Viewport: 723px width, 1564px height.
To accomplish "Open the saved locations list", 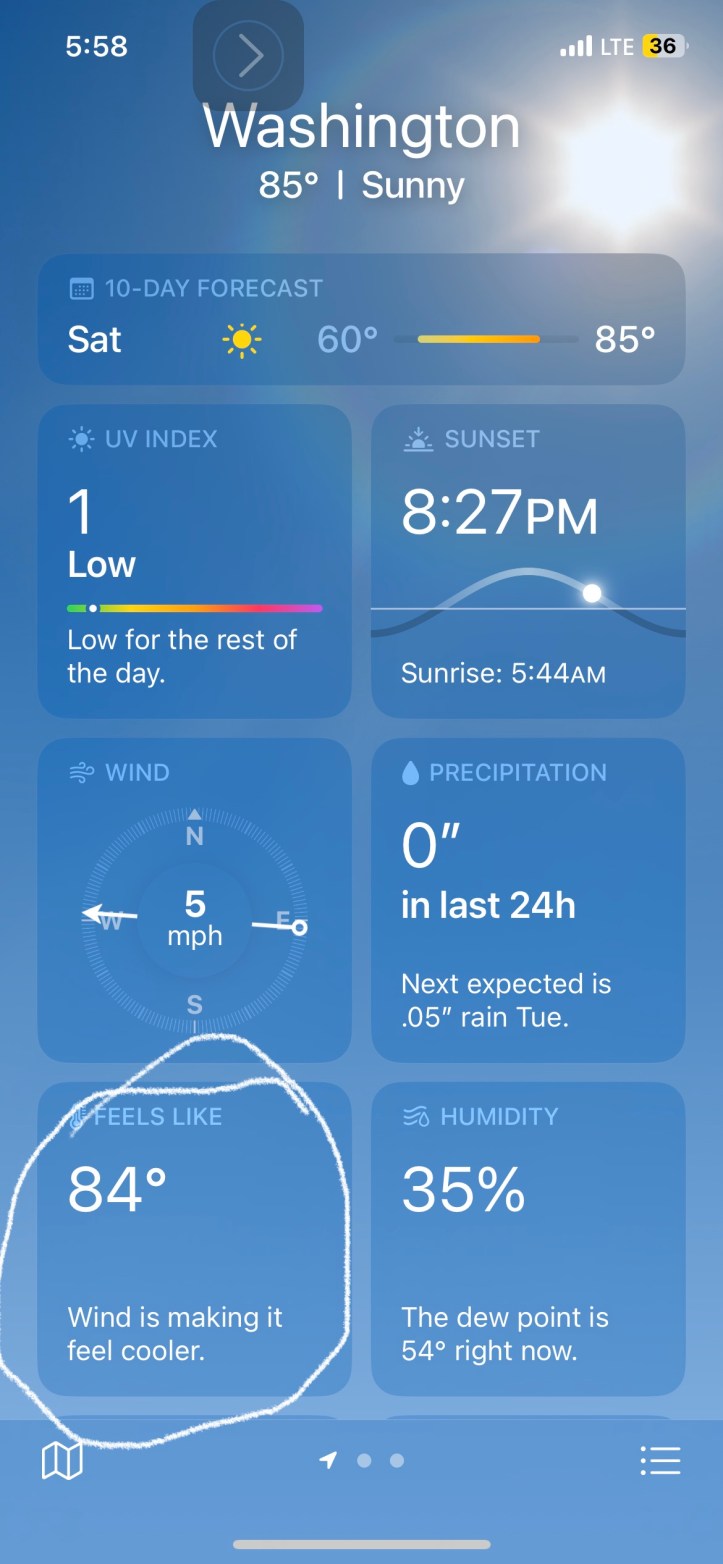I will [660, 1461].
